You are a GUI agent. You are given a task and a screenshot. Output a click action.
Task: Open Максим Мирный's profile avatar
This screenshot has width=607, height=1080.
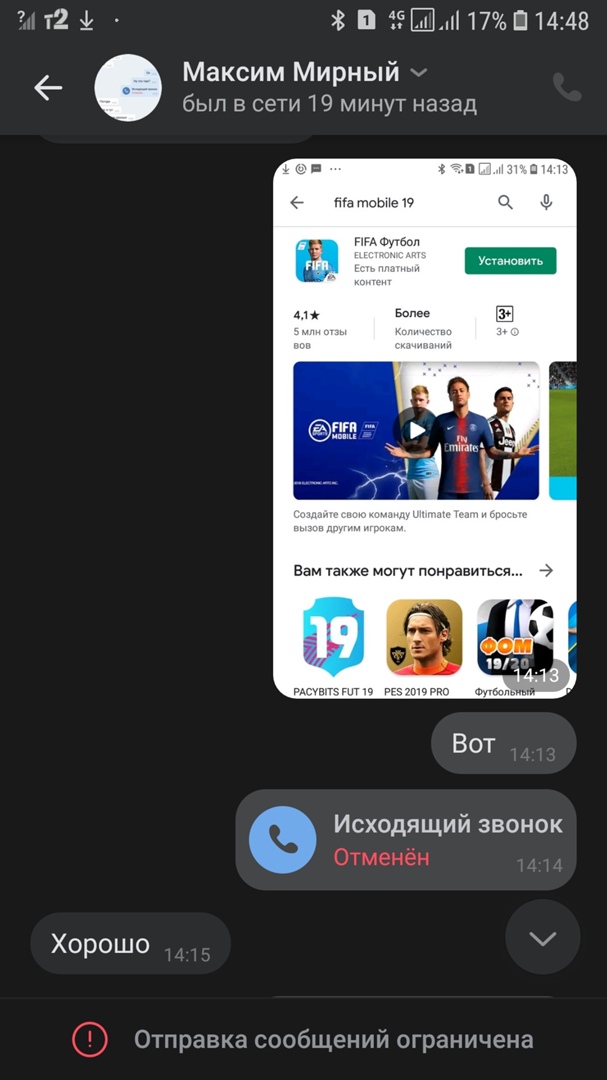(128, 88)
